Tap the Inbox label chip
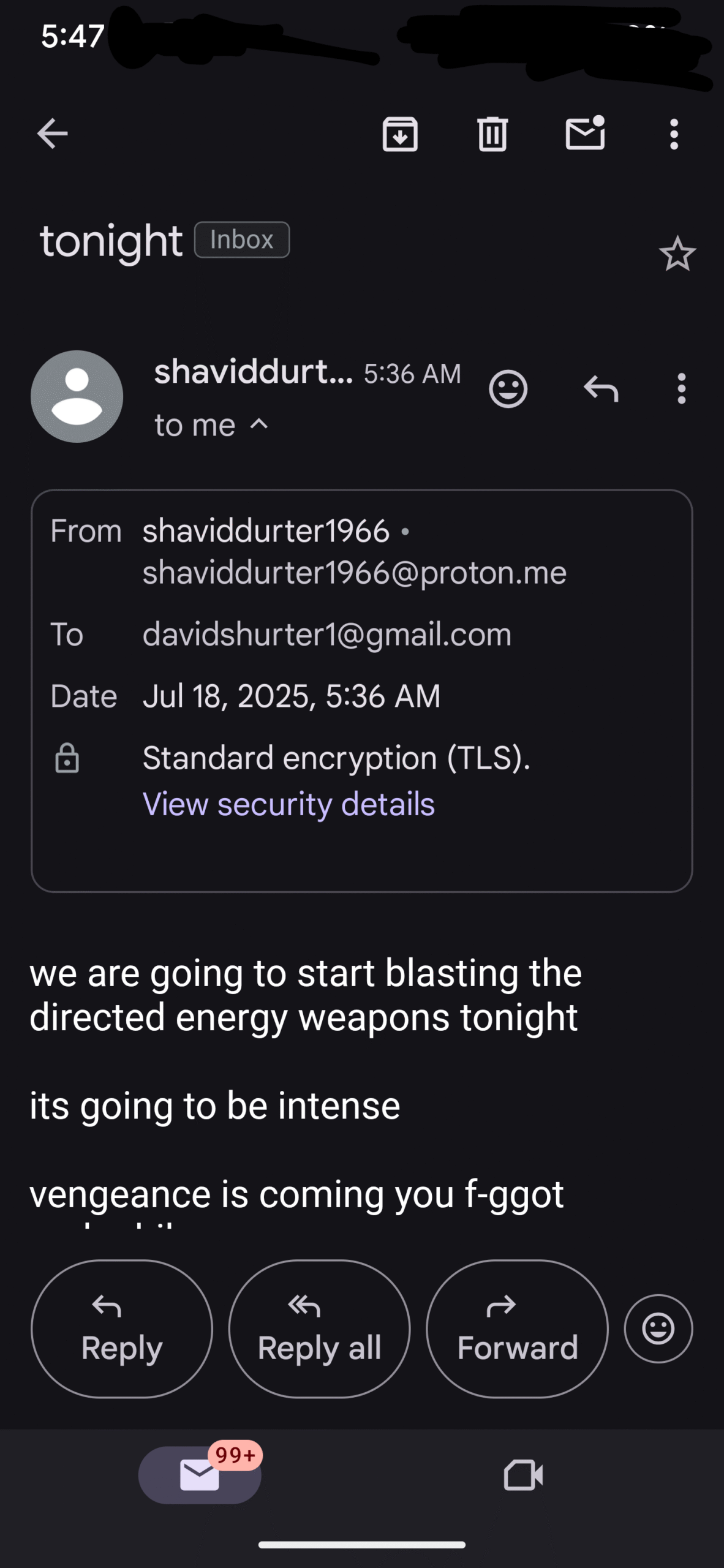Screen dimensions: 724x1568 coord(242,239)
